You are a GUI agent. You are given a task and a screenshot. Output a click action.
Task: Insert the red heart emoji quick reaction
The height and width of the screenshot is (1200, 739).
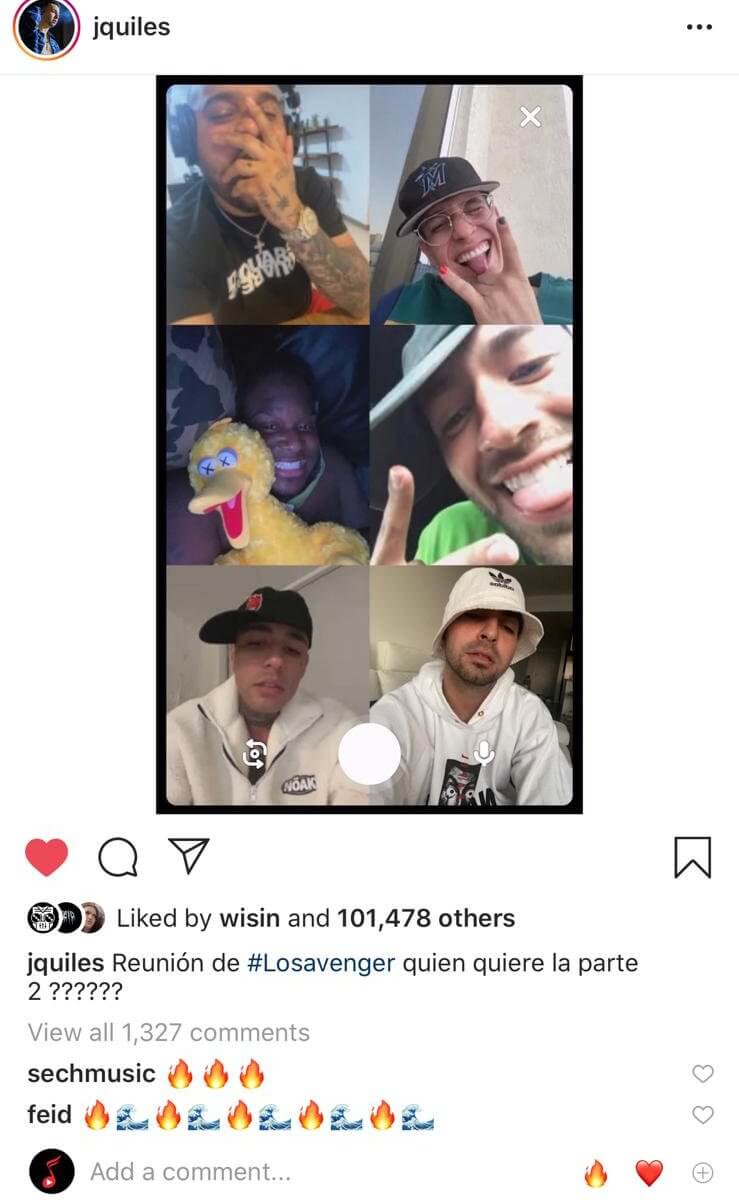click(650, 1172)
